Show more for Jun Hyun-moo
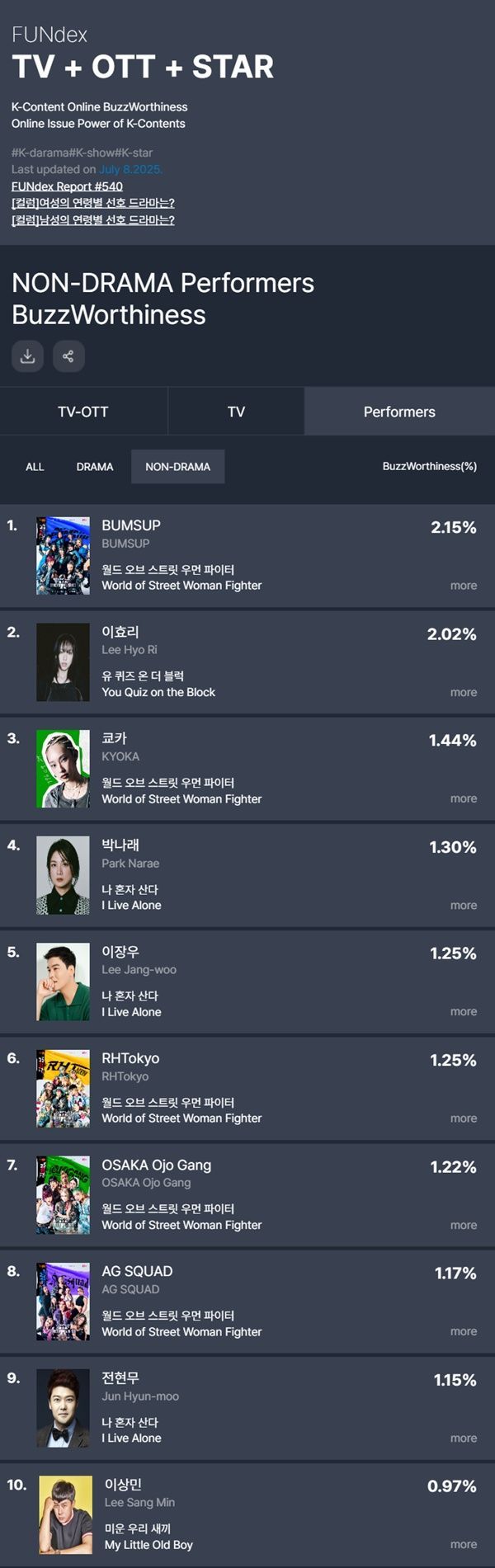The height and width of the screenshot is (1568, 495). point(463,1438)
